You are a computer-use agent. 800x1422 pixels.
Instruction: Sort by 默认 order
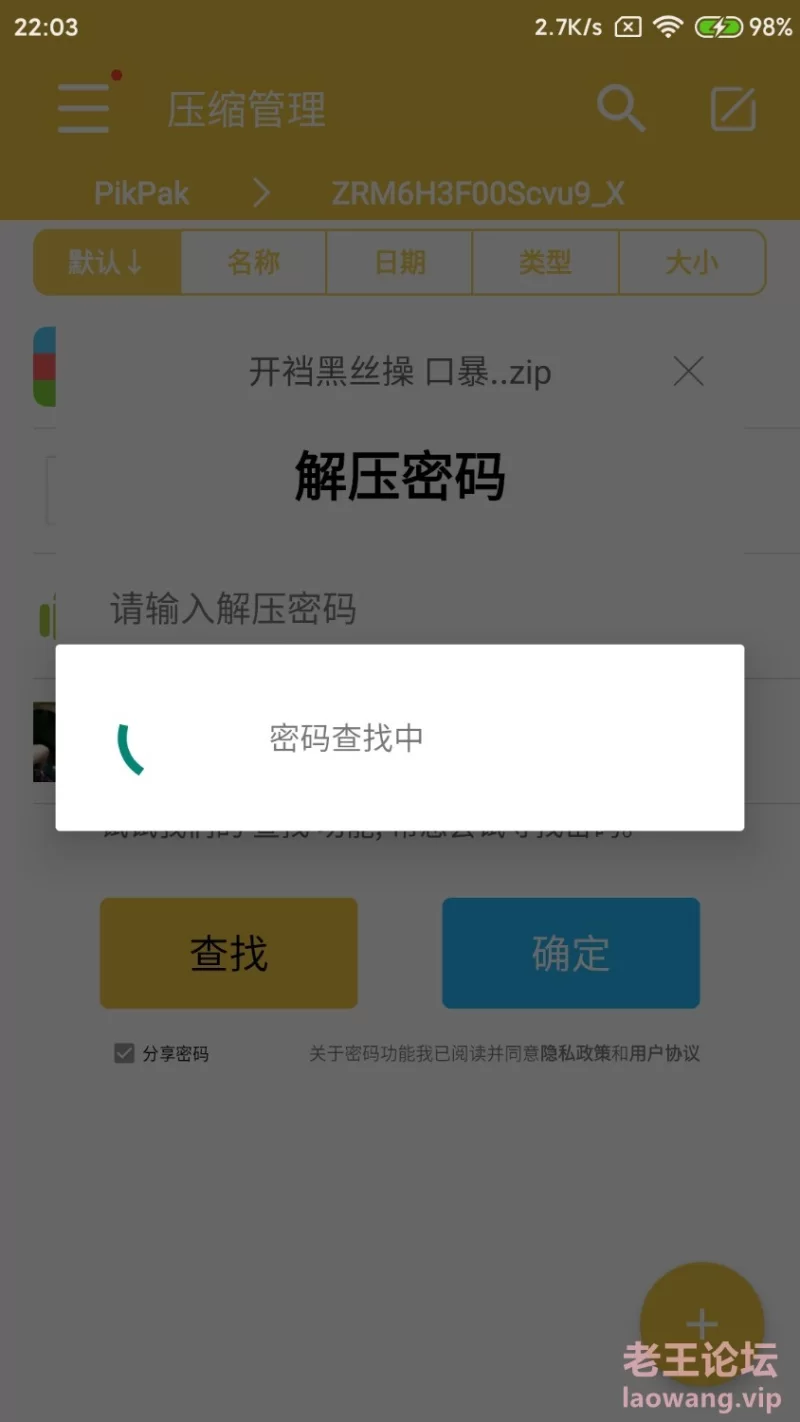[107, 262]
